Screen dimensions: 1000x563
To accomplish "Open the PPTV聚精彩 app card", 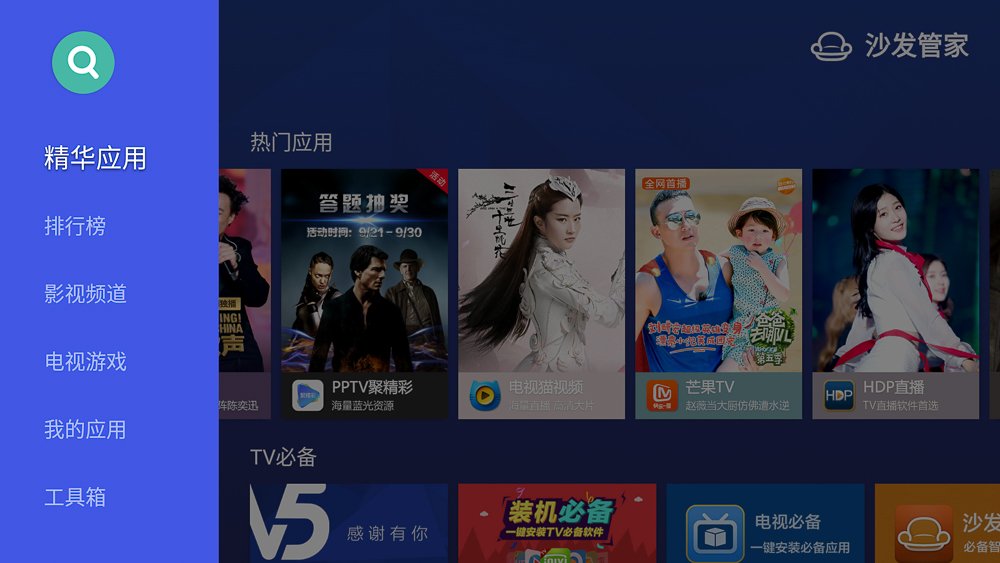I will click(x=364, y=293).
